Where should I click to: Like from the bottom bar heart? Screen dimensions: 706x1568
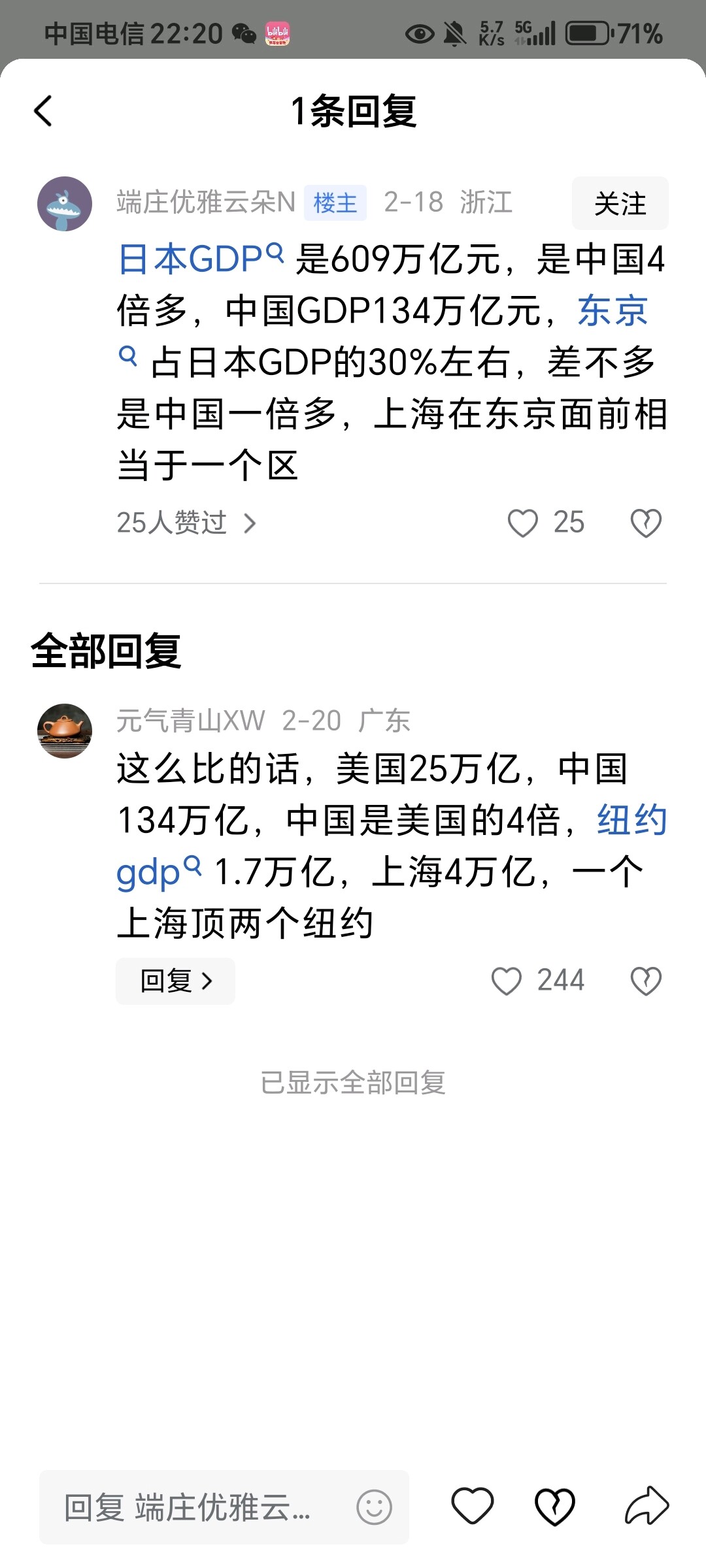coord(472,1506)
